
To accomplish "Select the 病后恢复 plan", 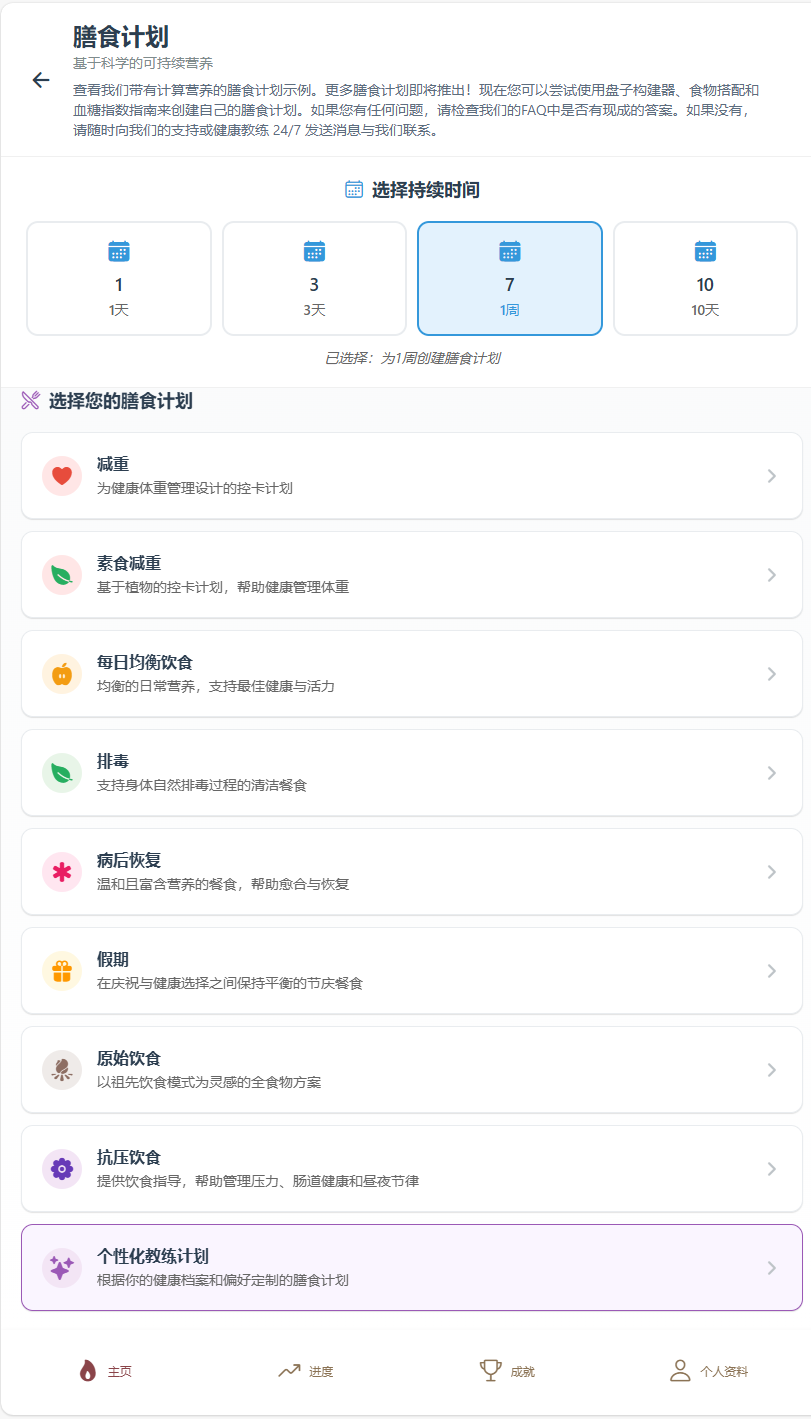I will coord(411,872).
